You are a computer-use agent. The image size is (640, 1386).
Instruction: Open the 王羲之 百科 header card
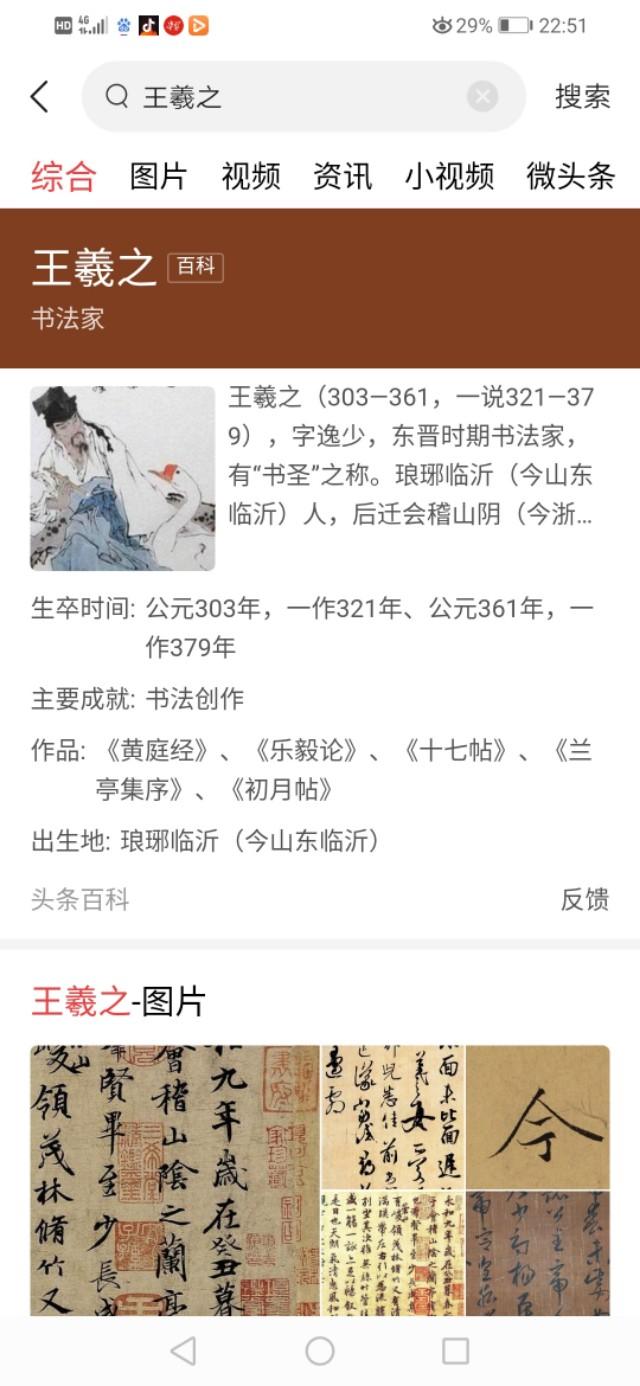[x=320, y=288]
